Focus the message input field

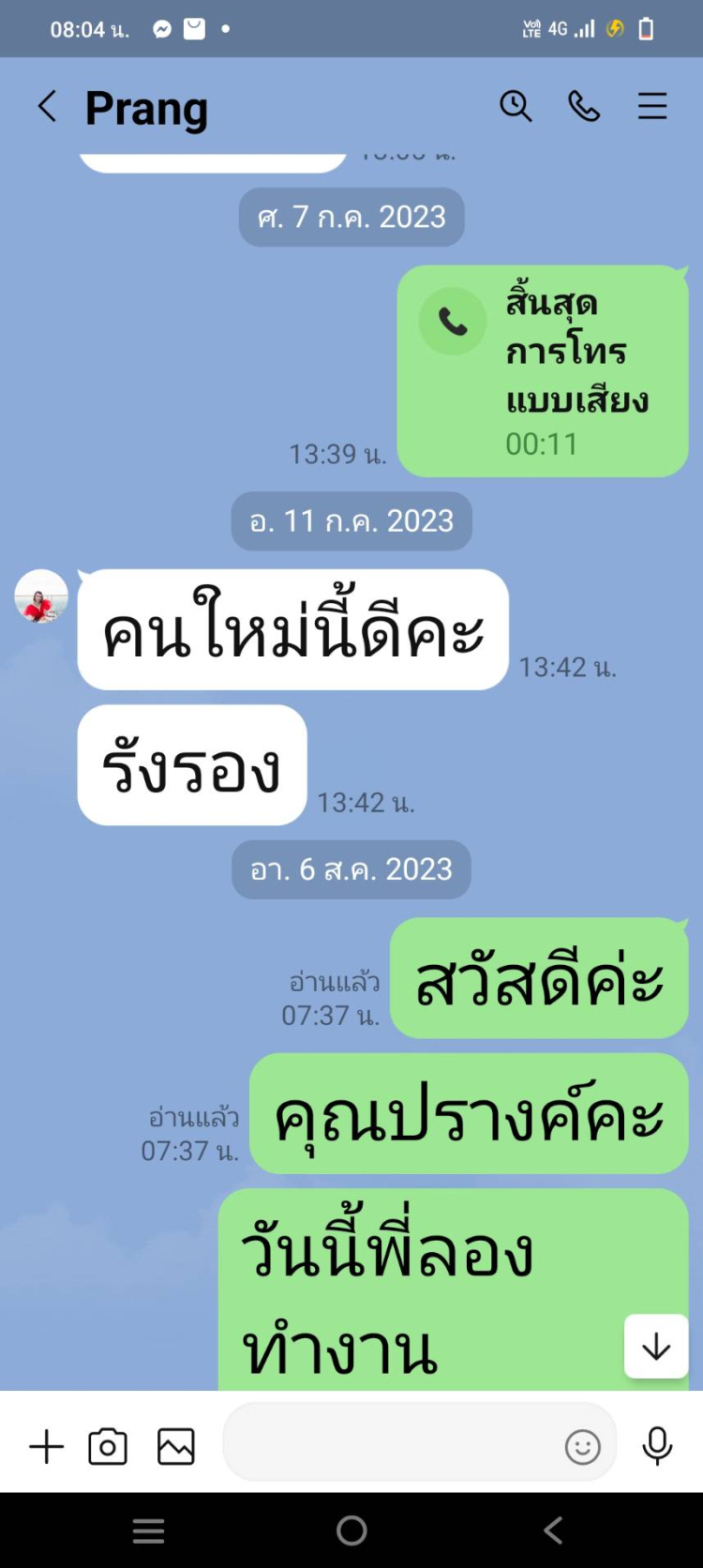coord(389,1446)
